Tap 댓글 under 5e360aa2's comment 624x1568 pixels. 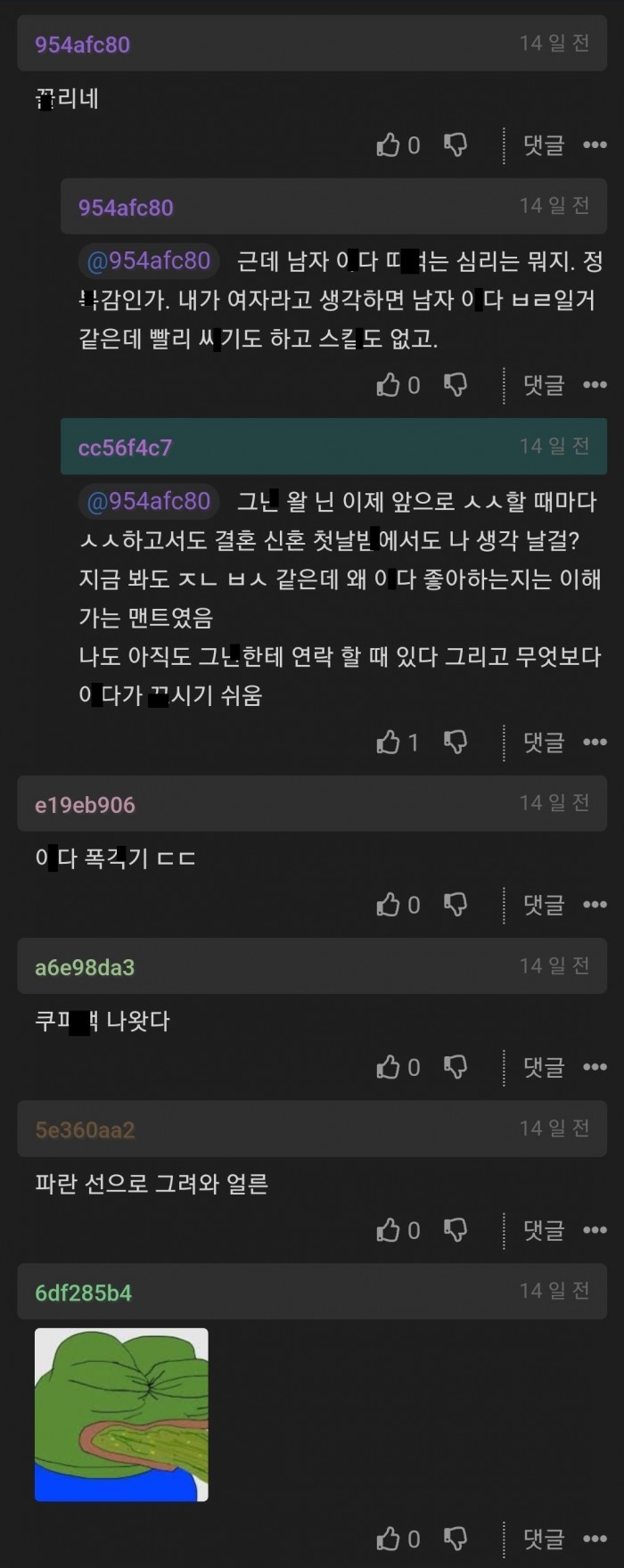click(544, 1230)
